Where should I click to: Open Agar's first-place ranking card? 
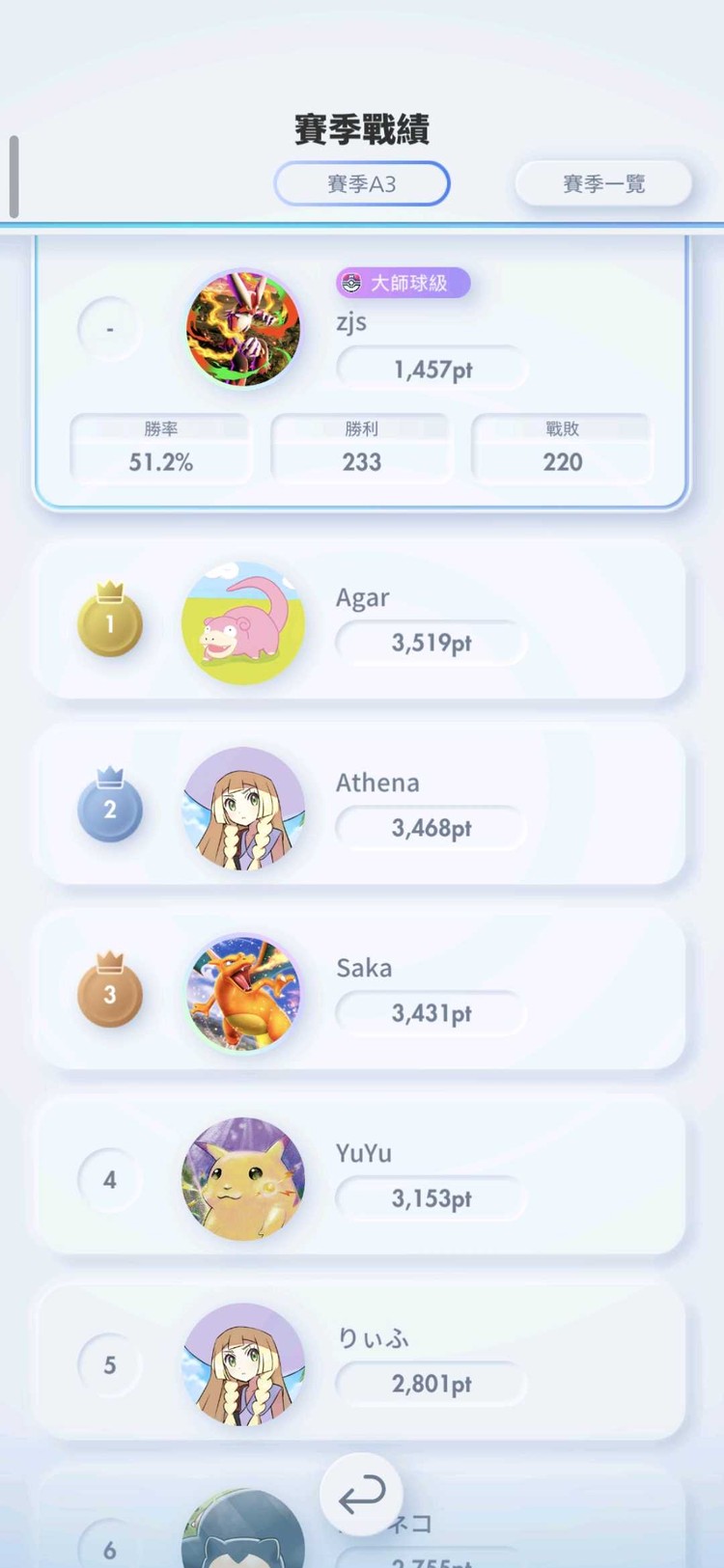click(x=359, y=622)
